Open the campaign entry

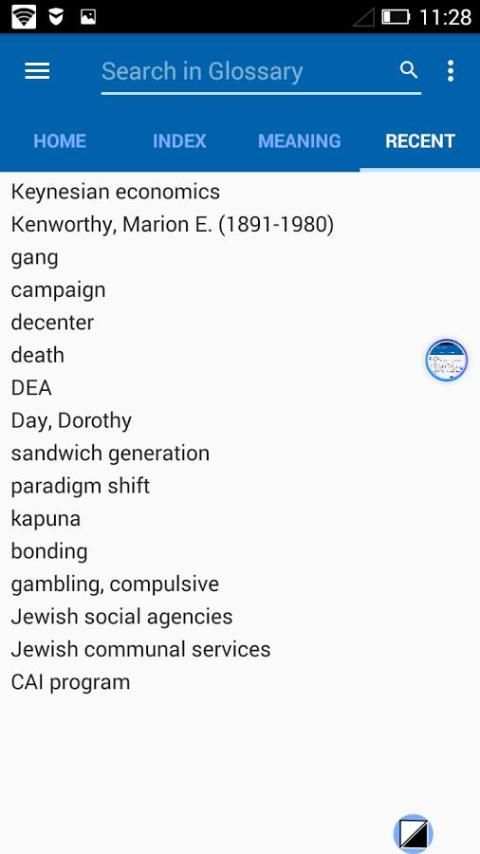pyautogui.click(x=58, y=290)
